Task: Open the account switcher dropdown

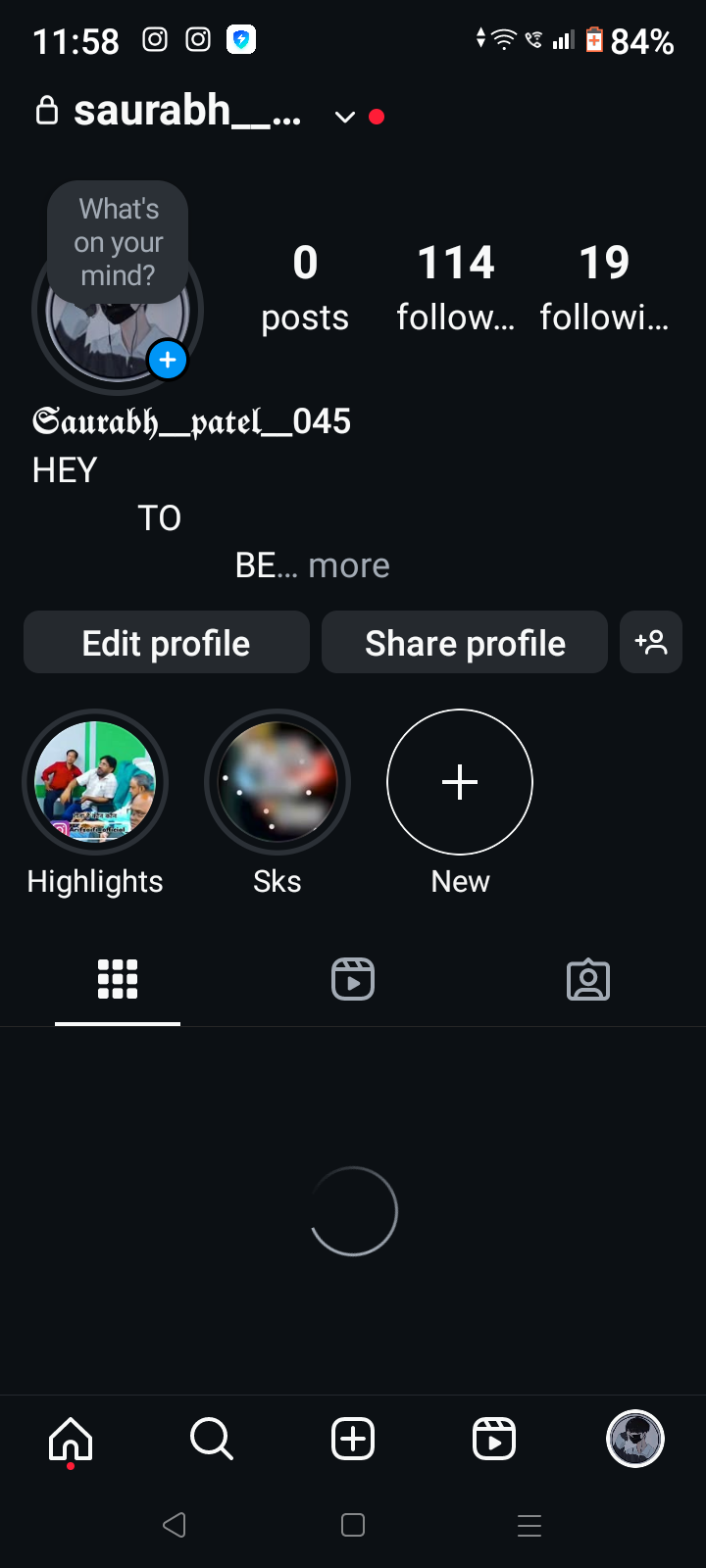Action: [x=344, y=117]
